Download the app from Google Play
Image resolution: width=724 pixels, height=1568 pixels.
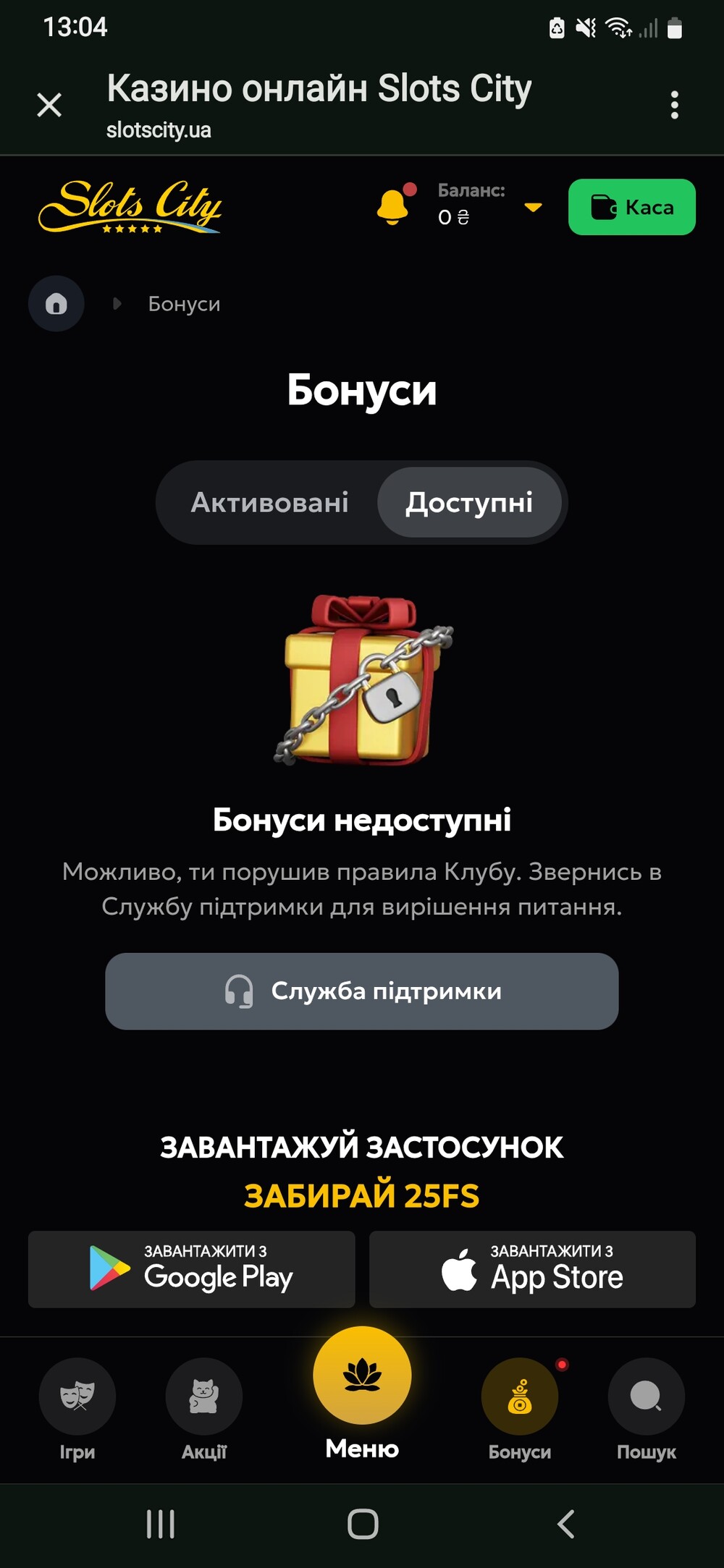coord(192,1269)
